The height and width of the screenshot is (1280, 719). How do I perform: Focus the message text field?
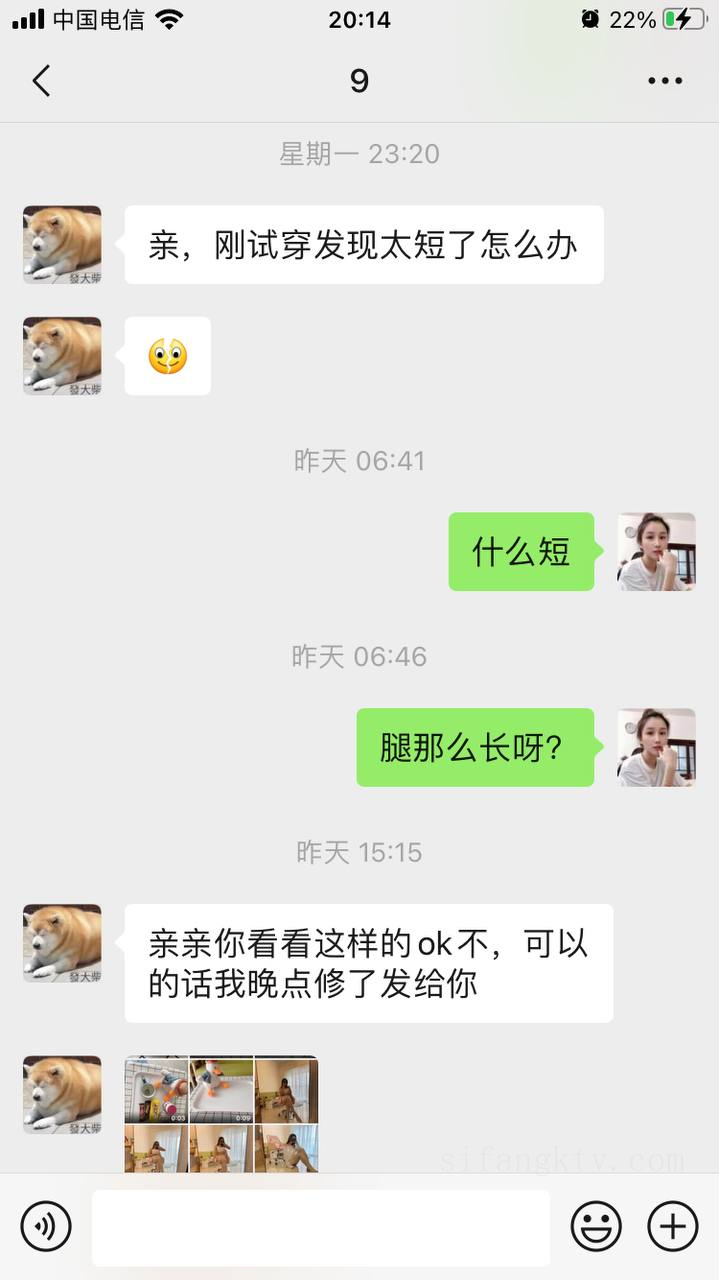(x=321, y=1227)
